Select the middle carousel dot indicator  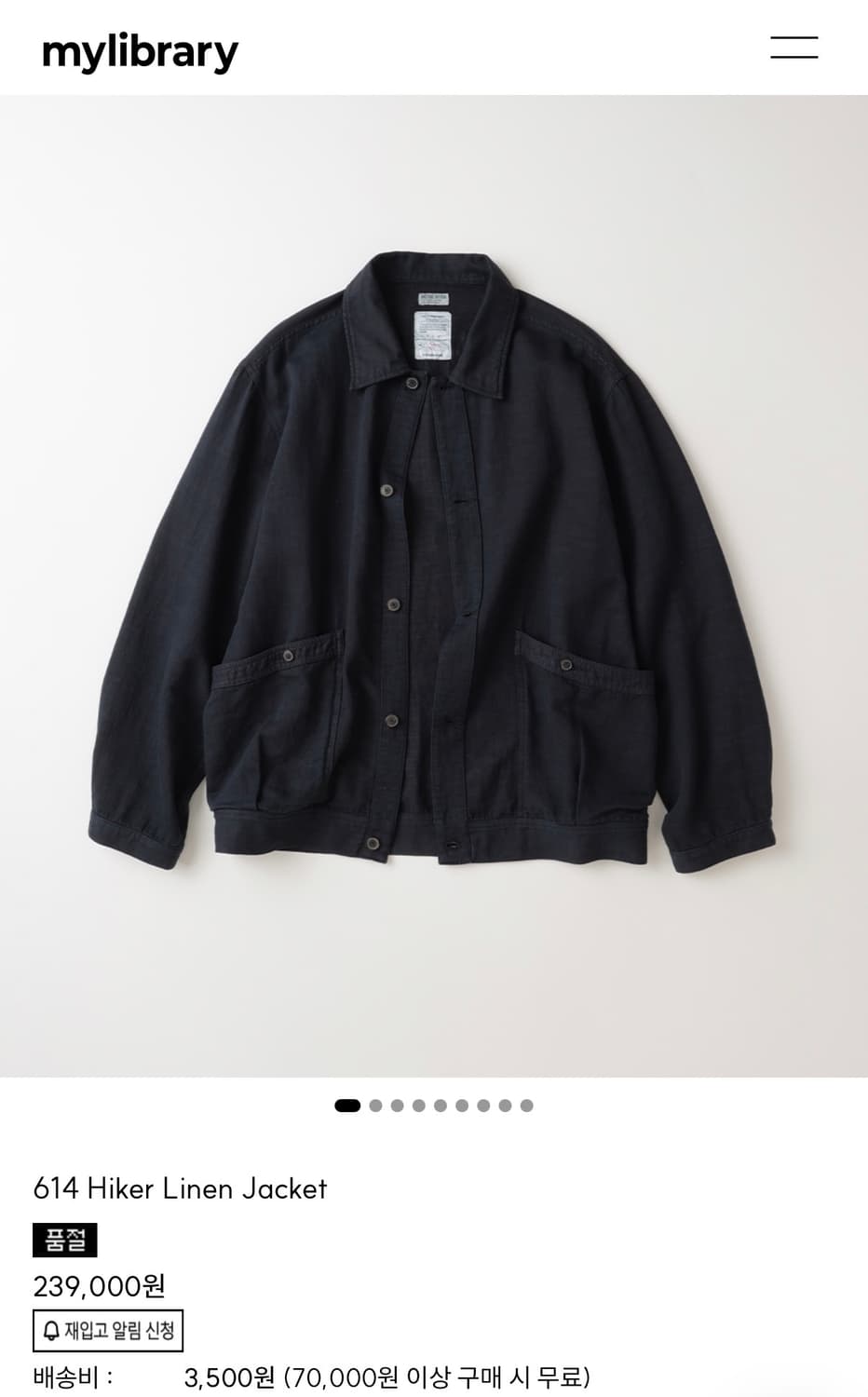tap(439, 1105)
